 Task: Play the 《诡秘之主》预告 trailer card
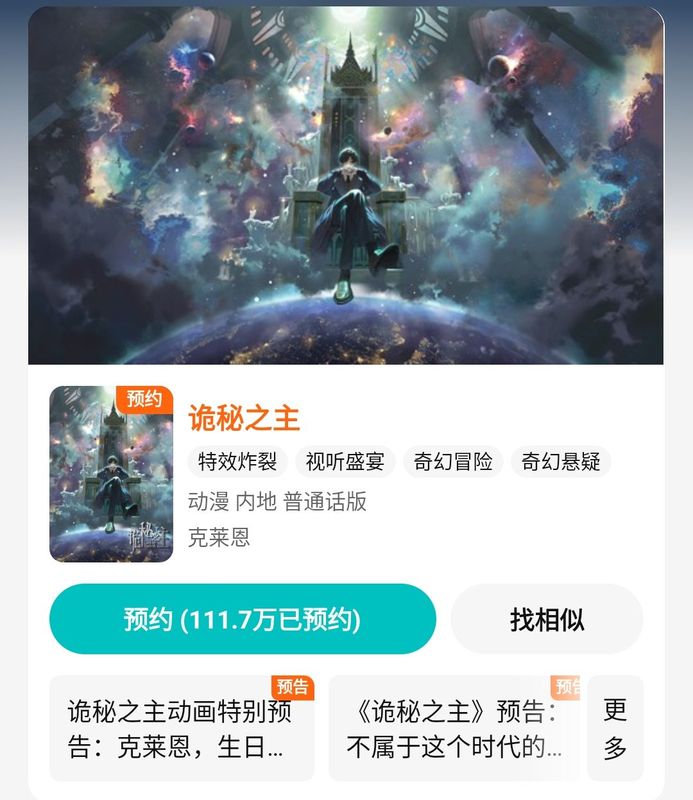[455, 728]
